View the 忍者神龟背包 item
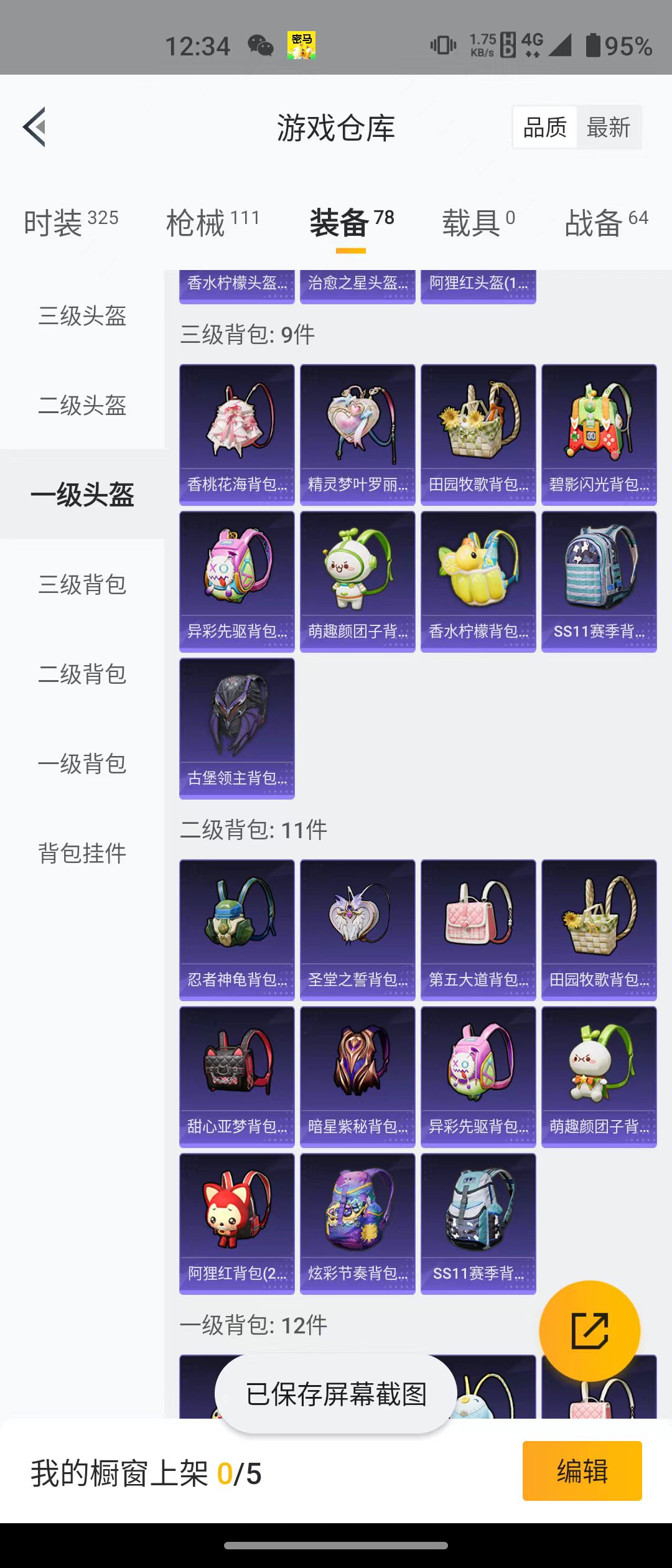The height and width of the screenshot is (1568, 672). [x=236, y=930]
